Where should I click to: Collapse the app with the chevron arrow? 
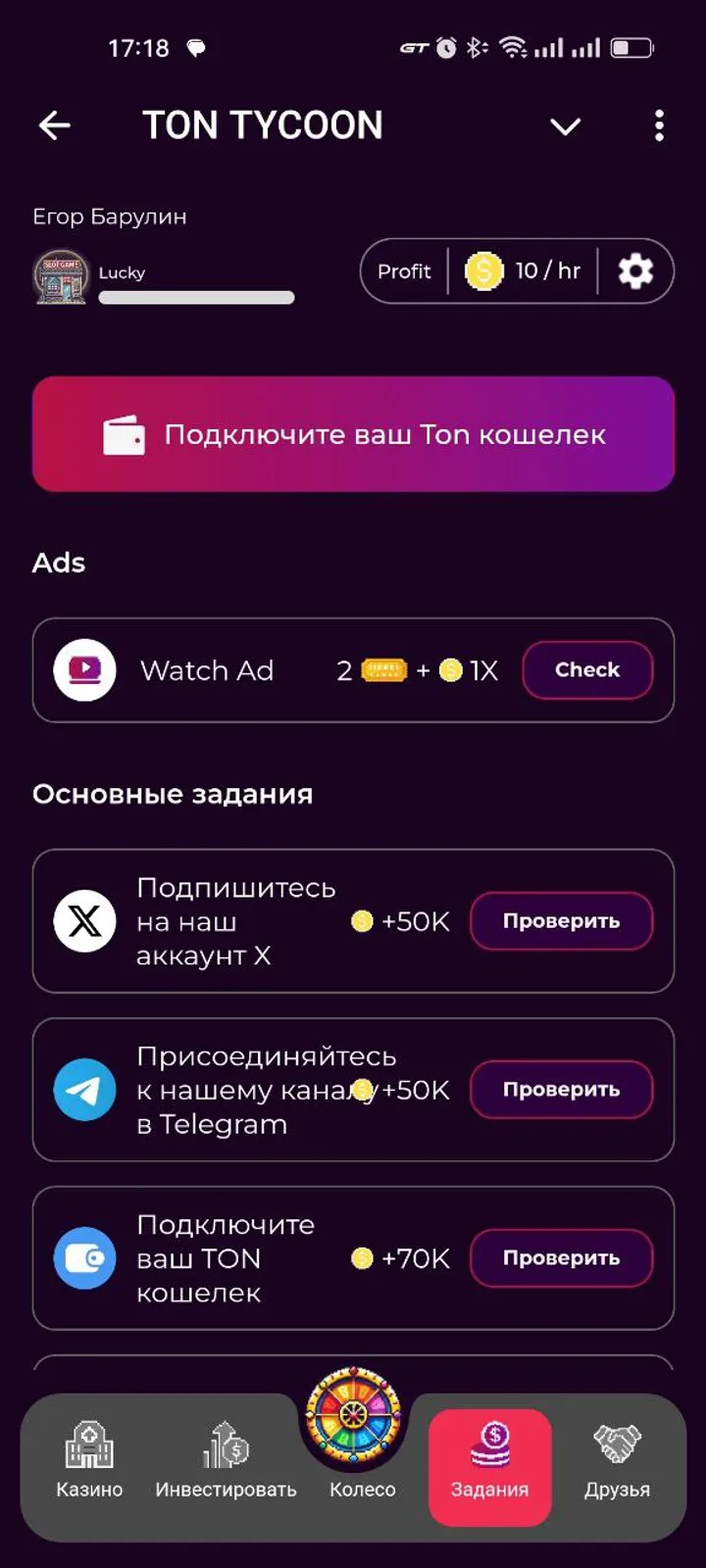(564, 126)
